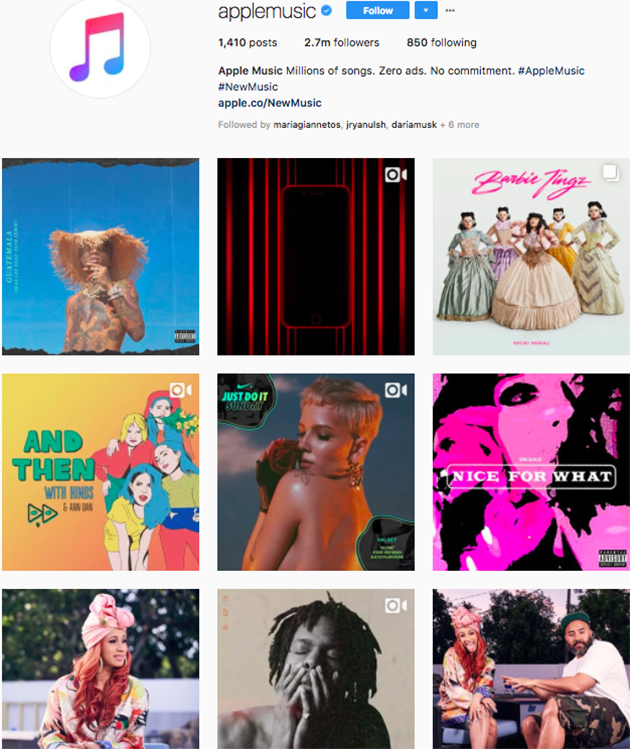Viewport: 630px width, 749px height.
Task: Open suggested accounts dropdown arrow
Action: pyautogui.click(x=426, y=11)
